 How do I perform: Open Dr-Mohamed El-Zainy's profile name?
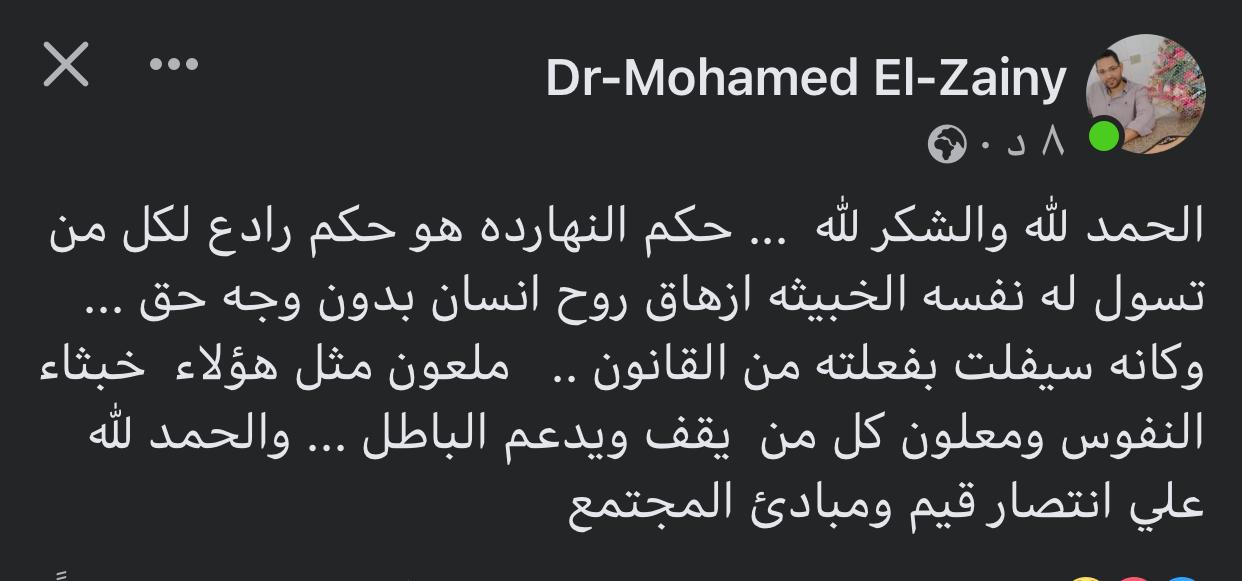tap(806, 78)
